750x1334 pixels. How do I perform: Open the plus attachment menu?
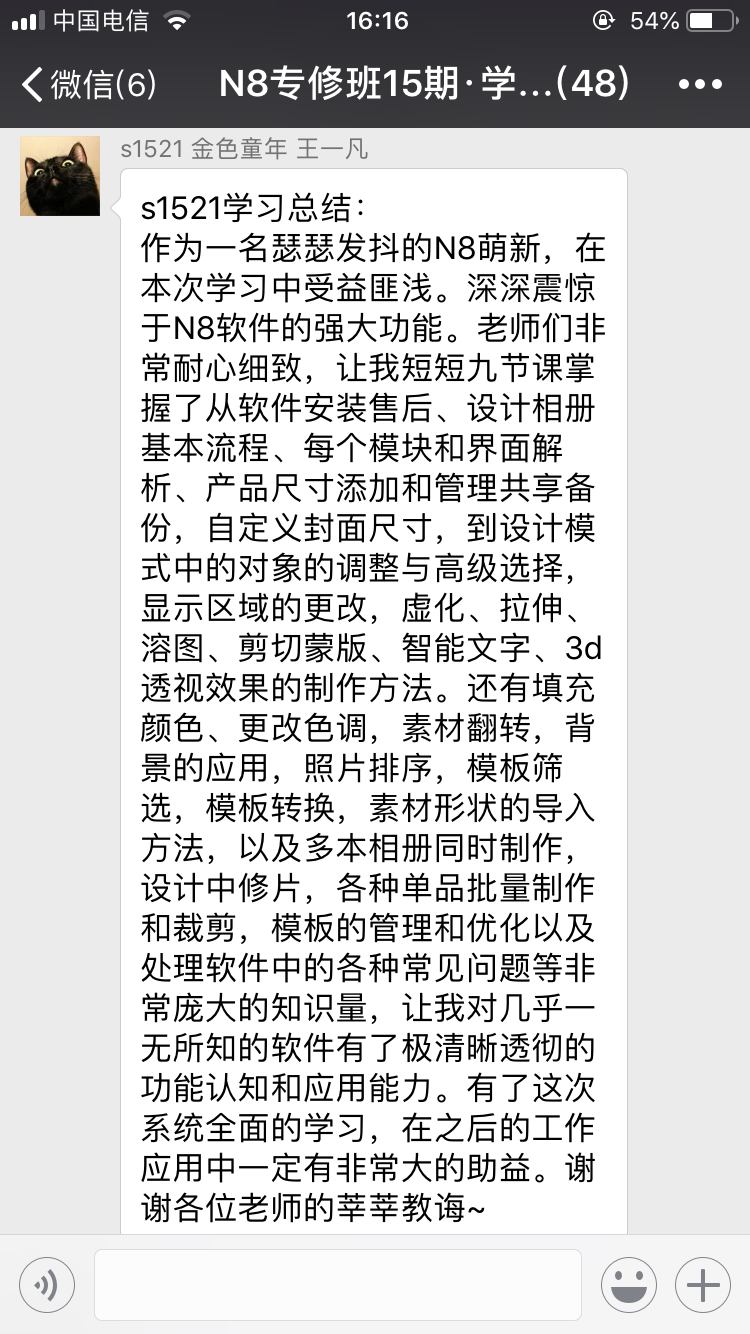[703, 1284]
